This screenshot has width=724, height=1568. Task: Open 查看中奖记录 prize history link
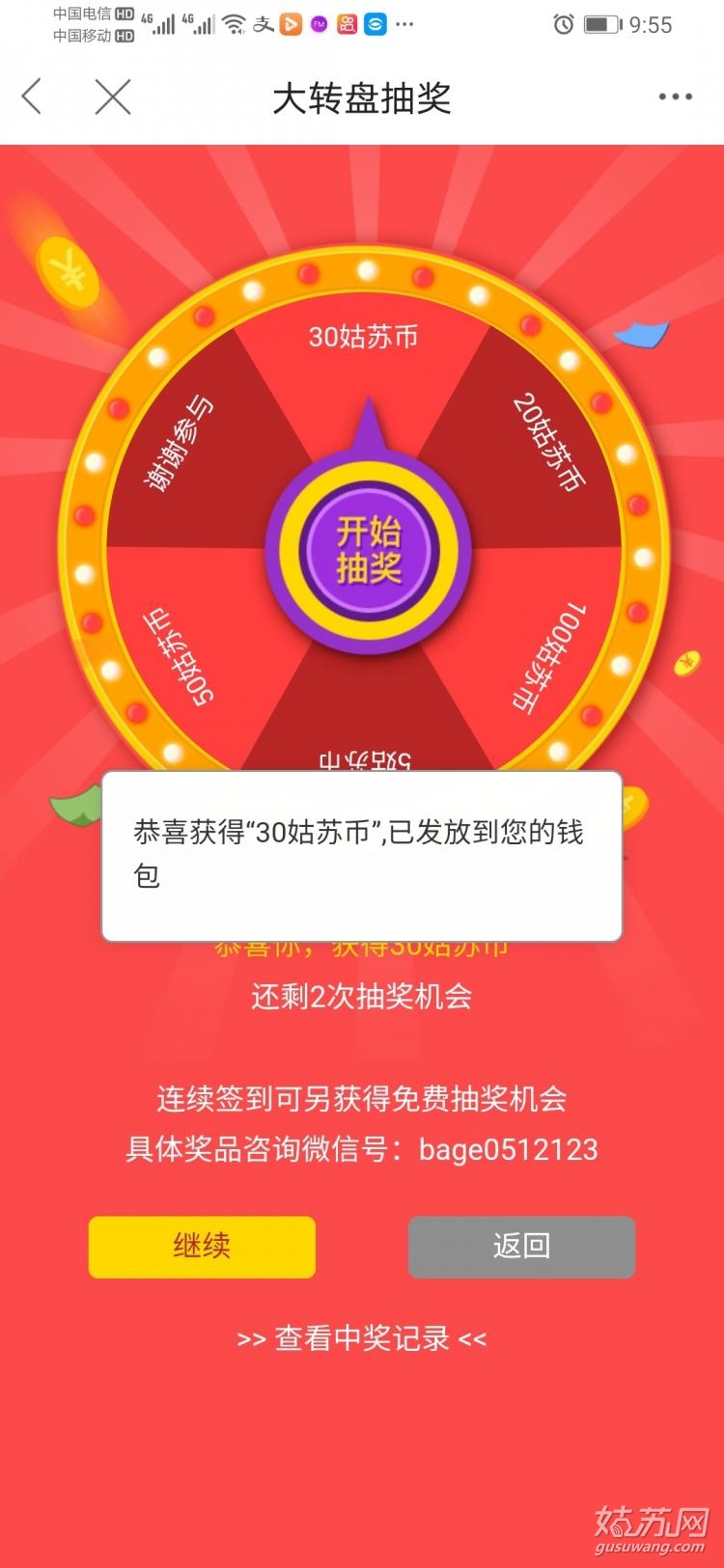tap(362, 1338)
